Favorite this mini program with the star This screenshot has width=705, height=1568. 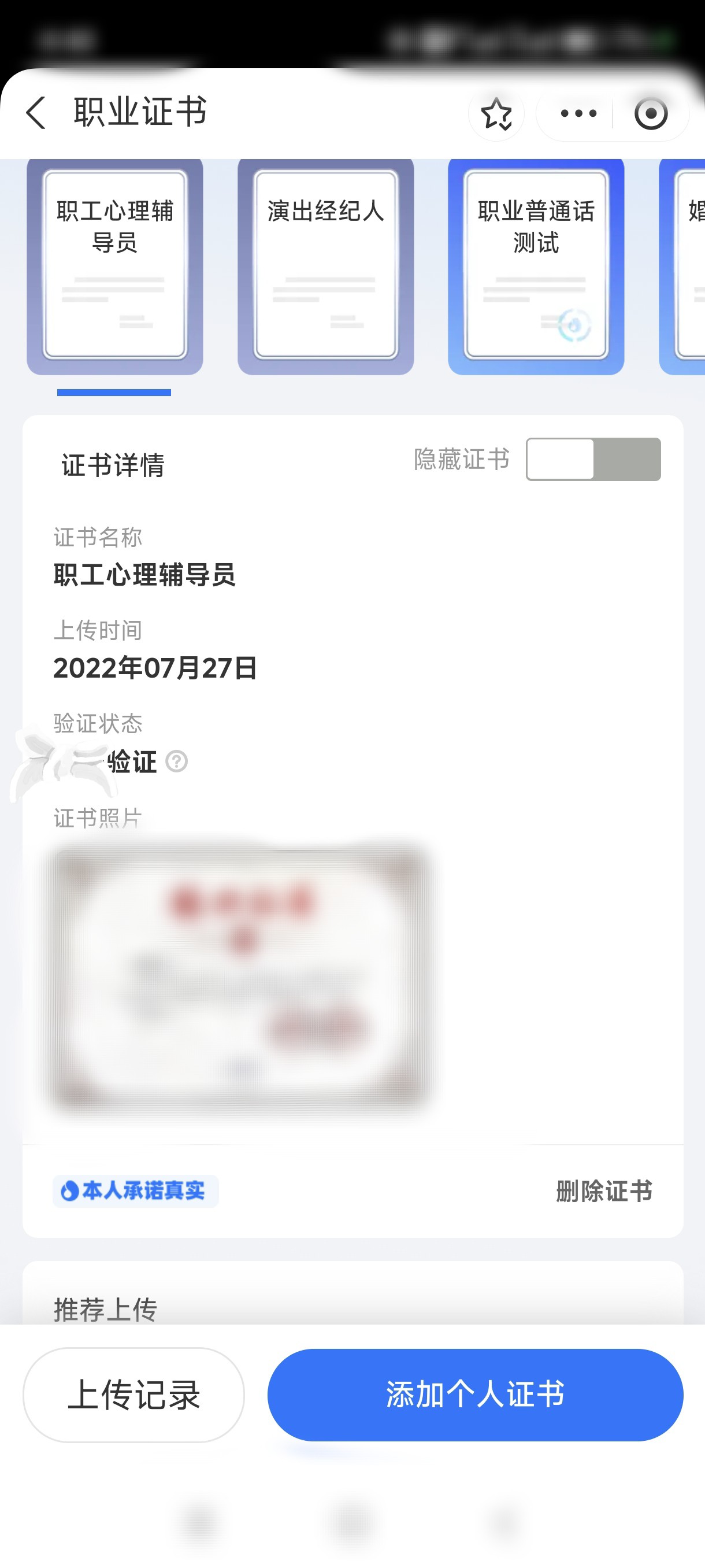click(x=496, y=114)
